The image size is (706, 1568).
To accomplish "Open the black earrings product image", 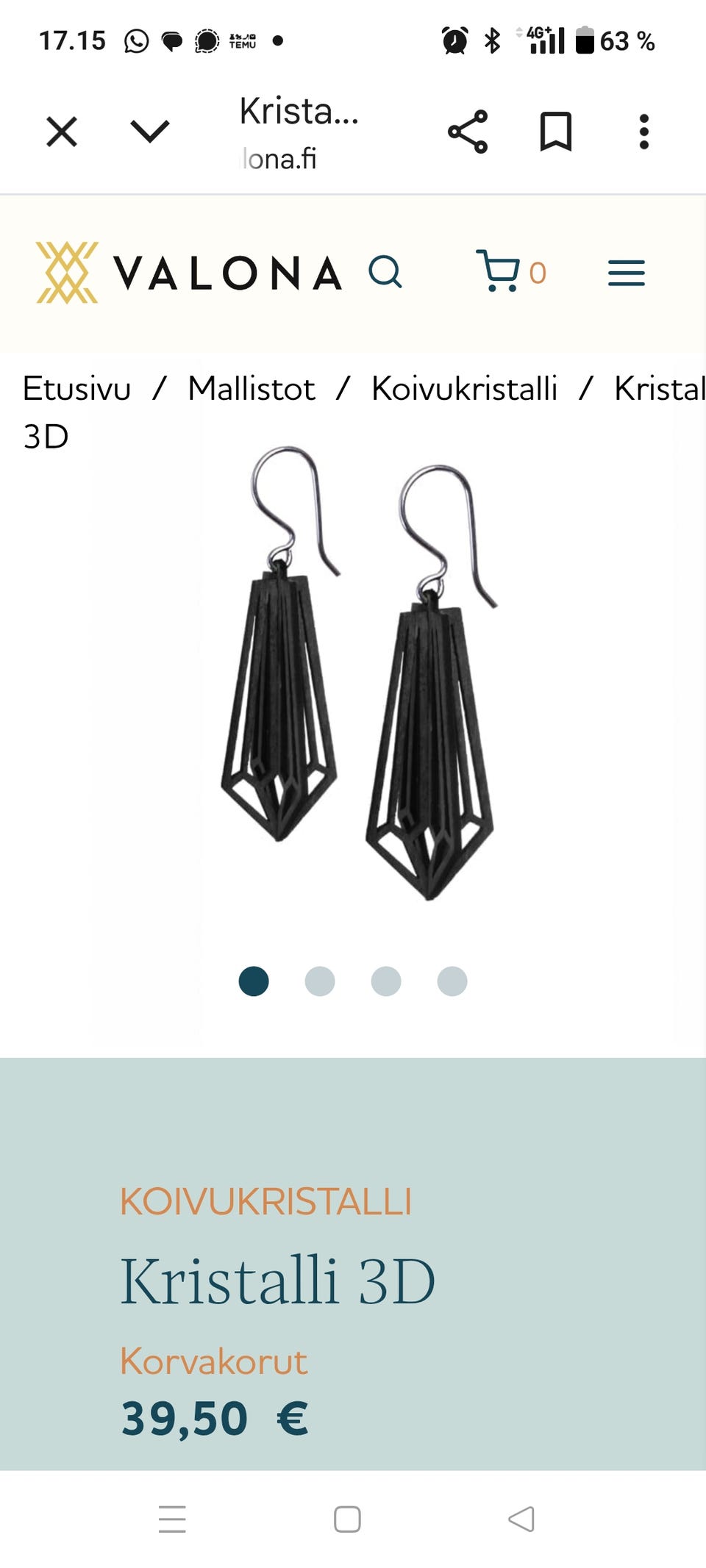I will coord(357,676).
